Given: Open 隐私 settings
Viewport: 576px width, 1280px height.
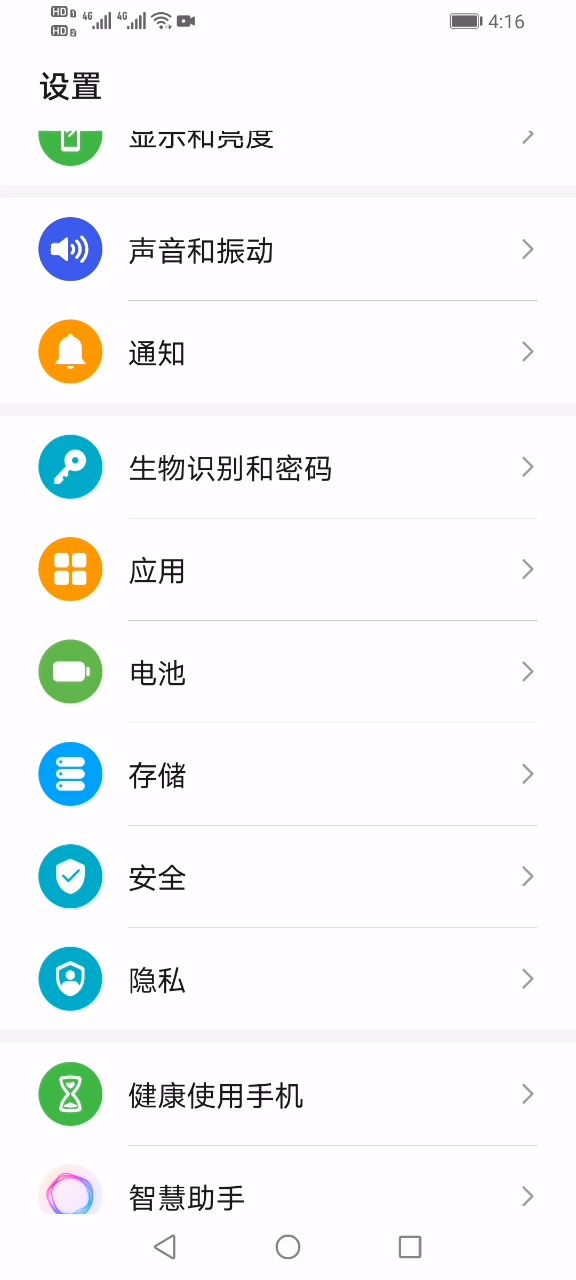Looking at the screenshot, I should 288,979.
